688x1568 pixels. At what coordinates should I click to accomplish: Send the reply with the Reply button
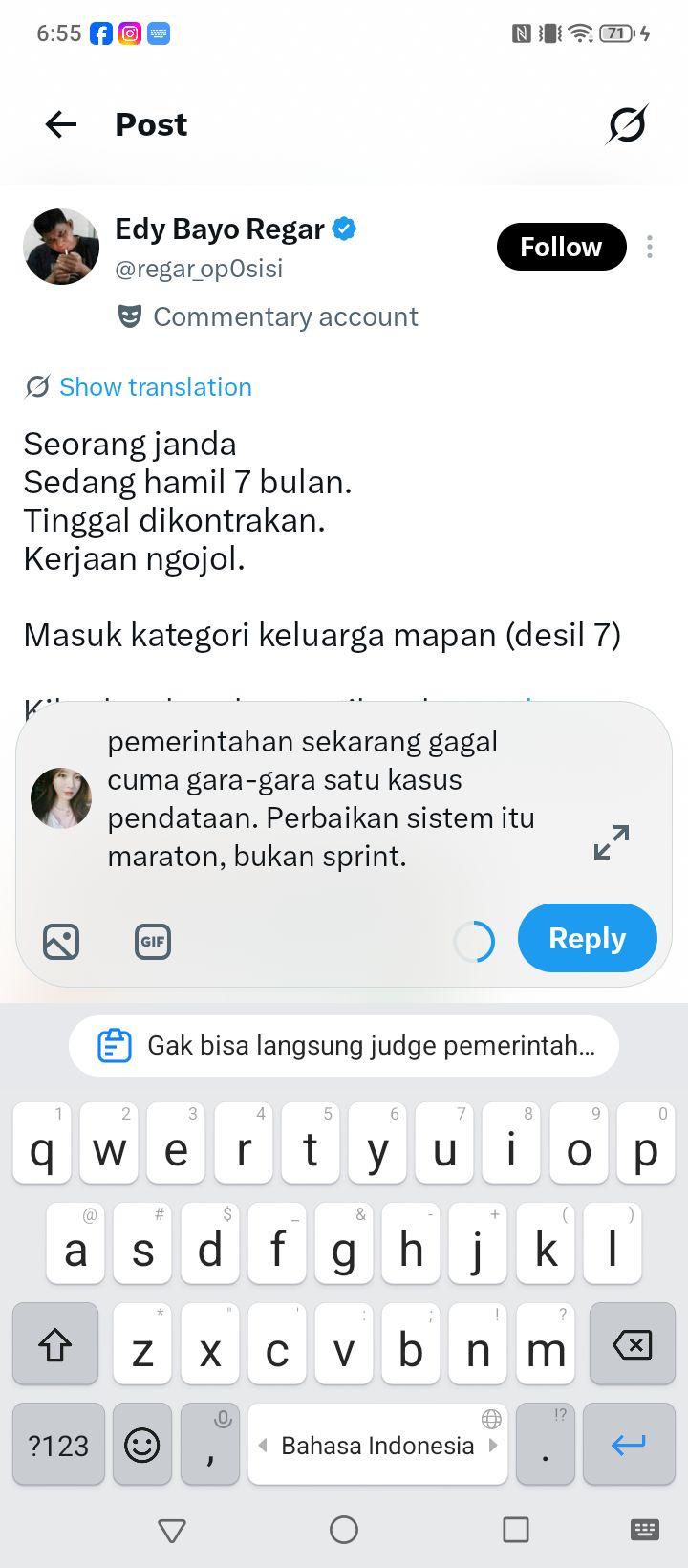(x=587, y=938)
